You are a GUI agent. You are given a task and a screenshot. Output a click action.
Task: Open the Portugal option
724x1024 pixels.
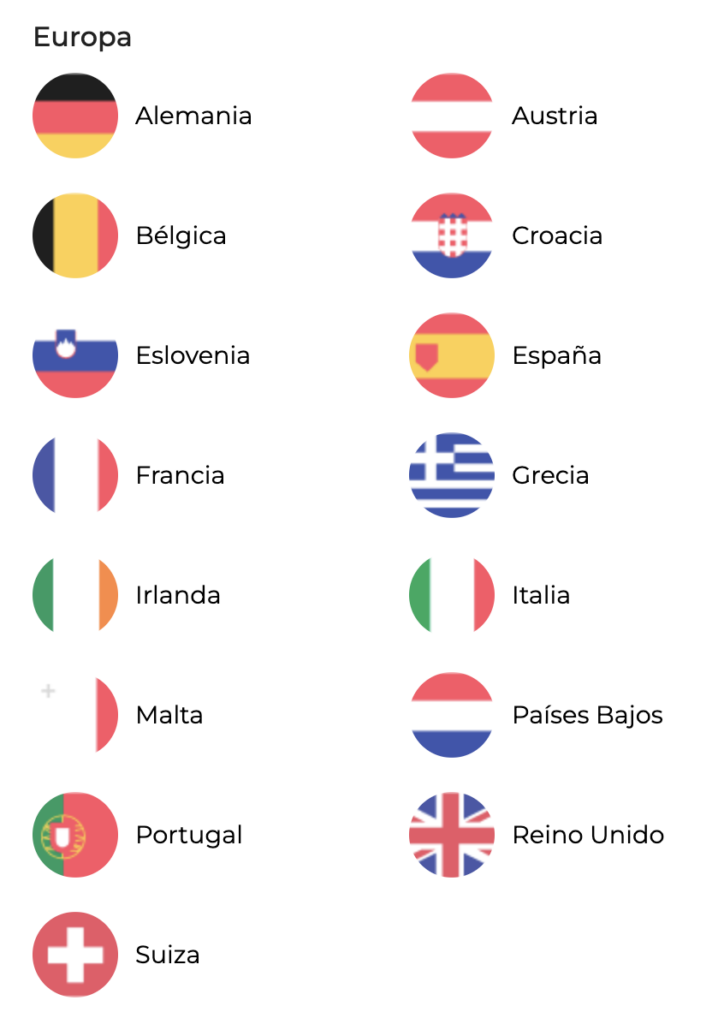click(x=189, y=836)
